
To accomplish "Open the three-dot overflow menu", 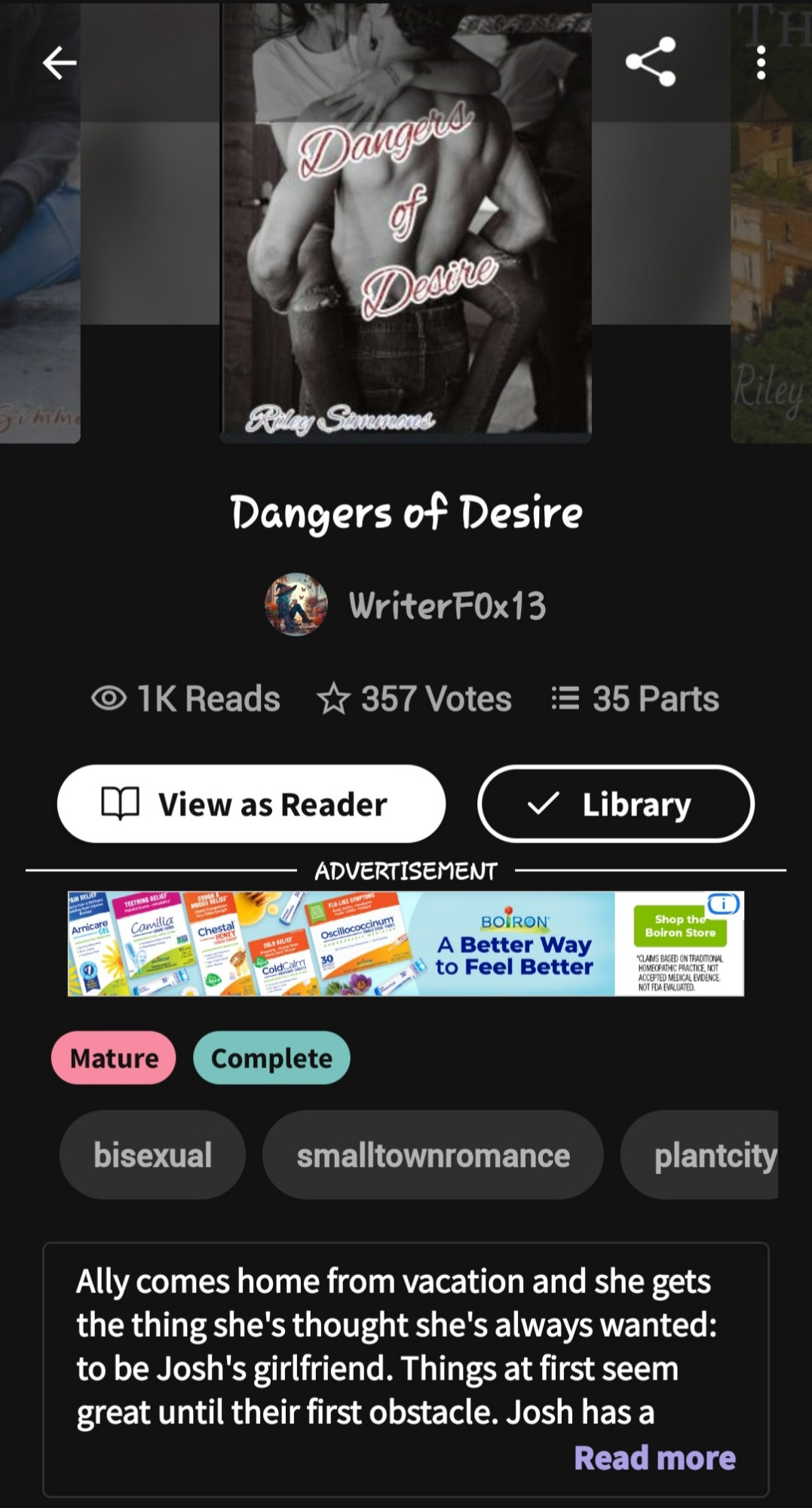I will tap(761, 63).
